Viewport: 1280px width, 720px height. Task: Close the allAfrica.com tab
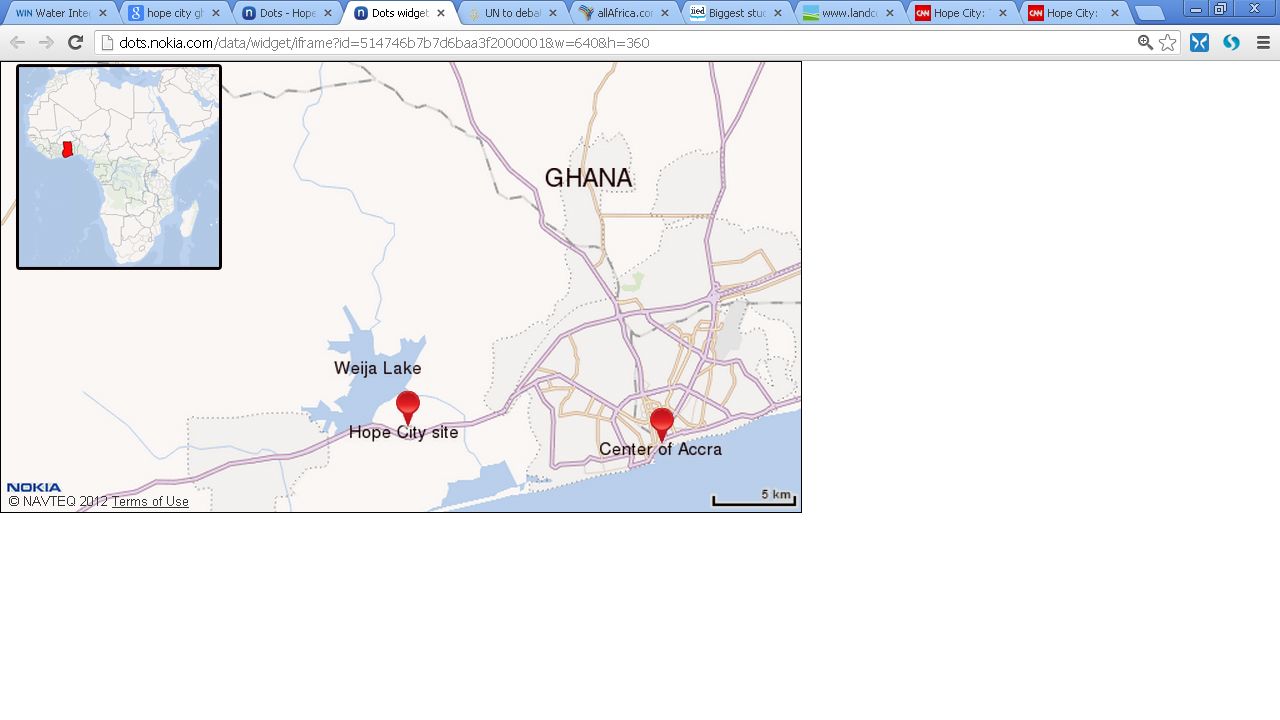pos(665,13)
